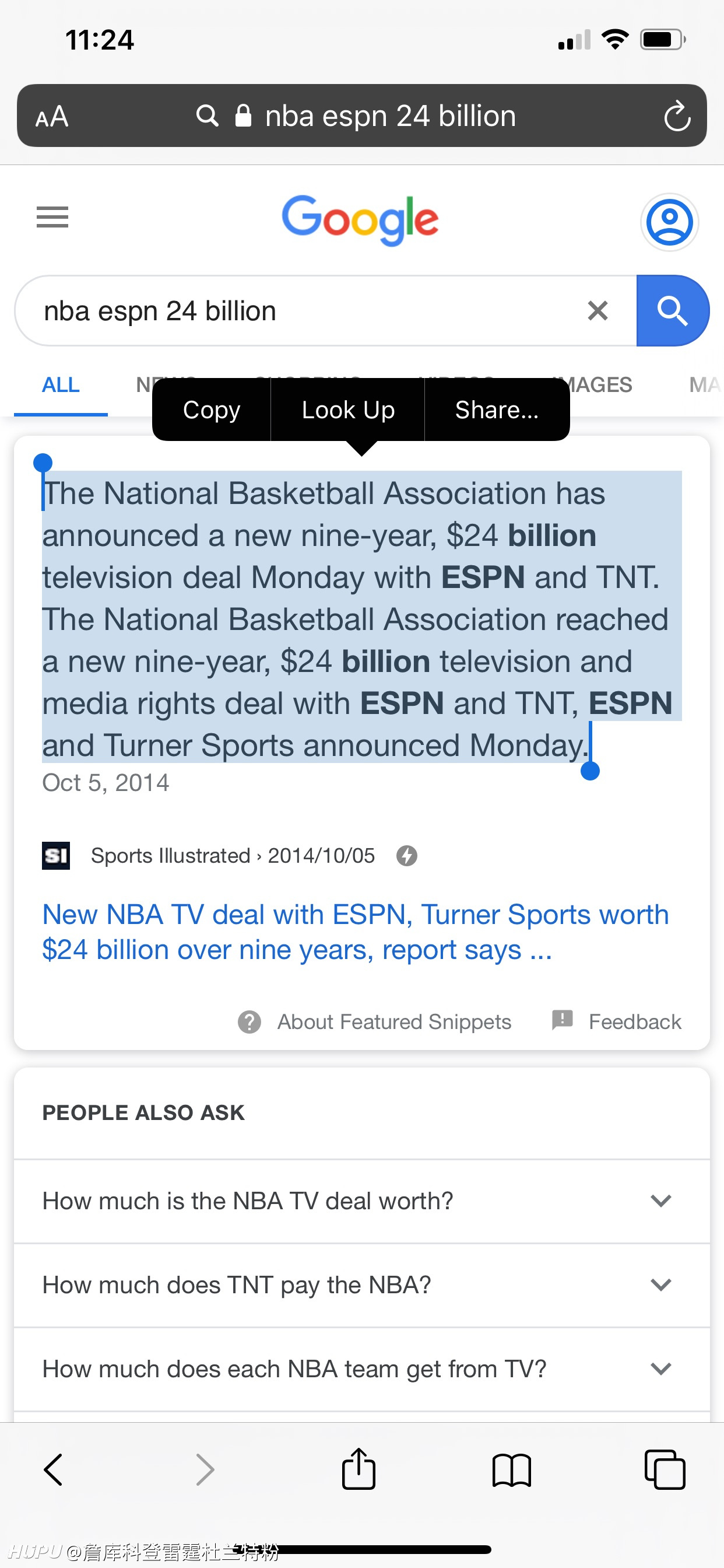Edit the Google search box text
The width and height of the screenshot is (724, 1568).
304,310
